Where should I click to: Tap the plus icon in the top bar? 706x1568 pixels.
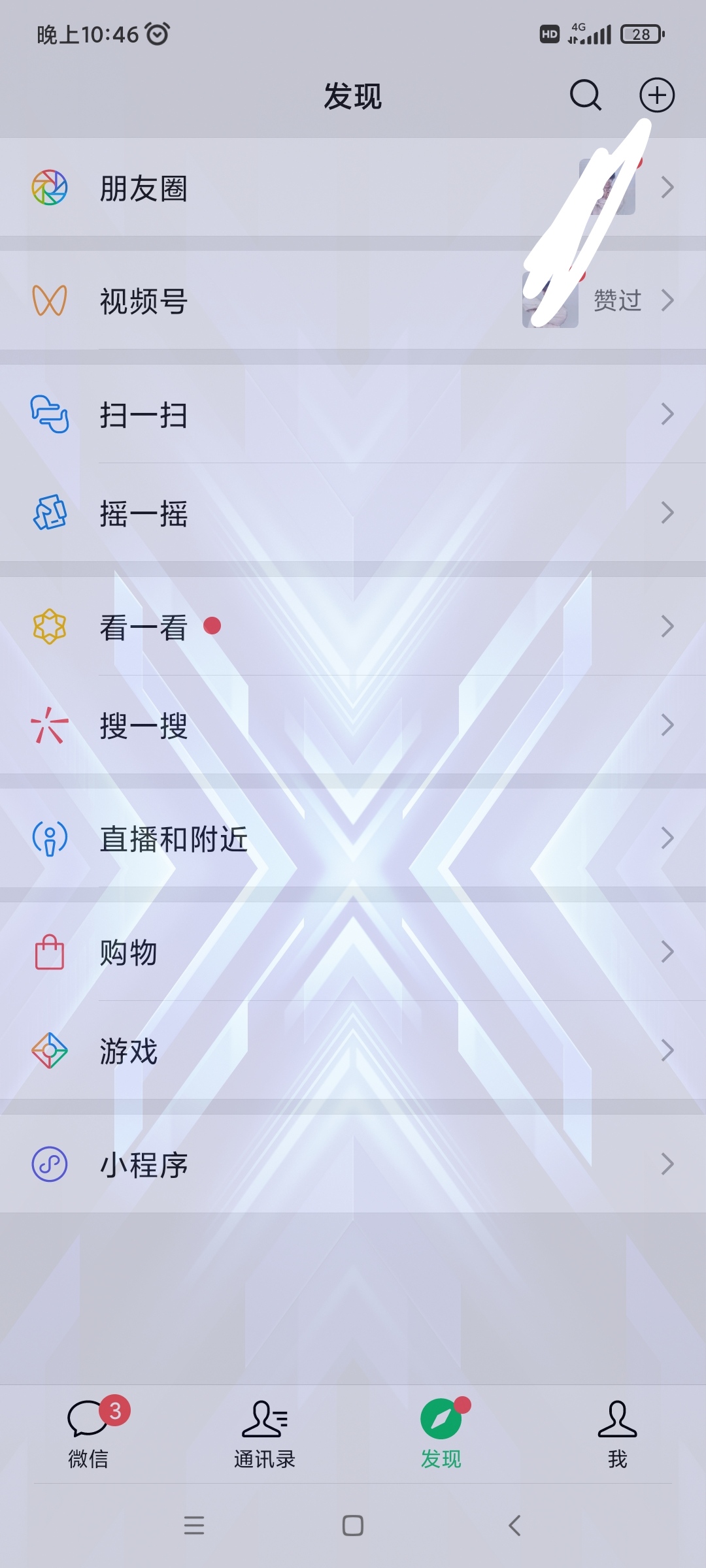(656, 95)
